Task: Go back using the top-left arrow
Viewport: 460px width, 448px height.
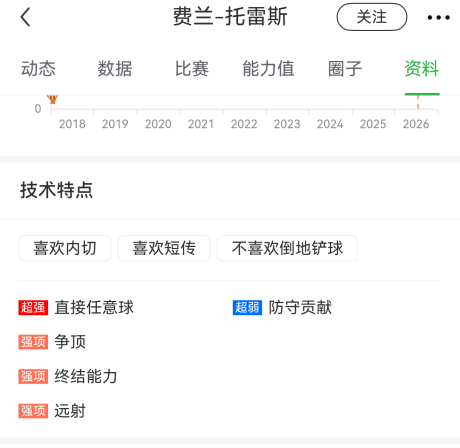Action: pyautogui.click(x=26, y=17)
